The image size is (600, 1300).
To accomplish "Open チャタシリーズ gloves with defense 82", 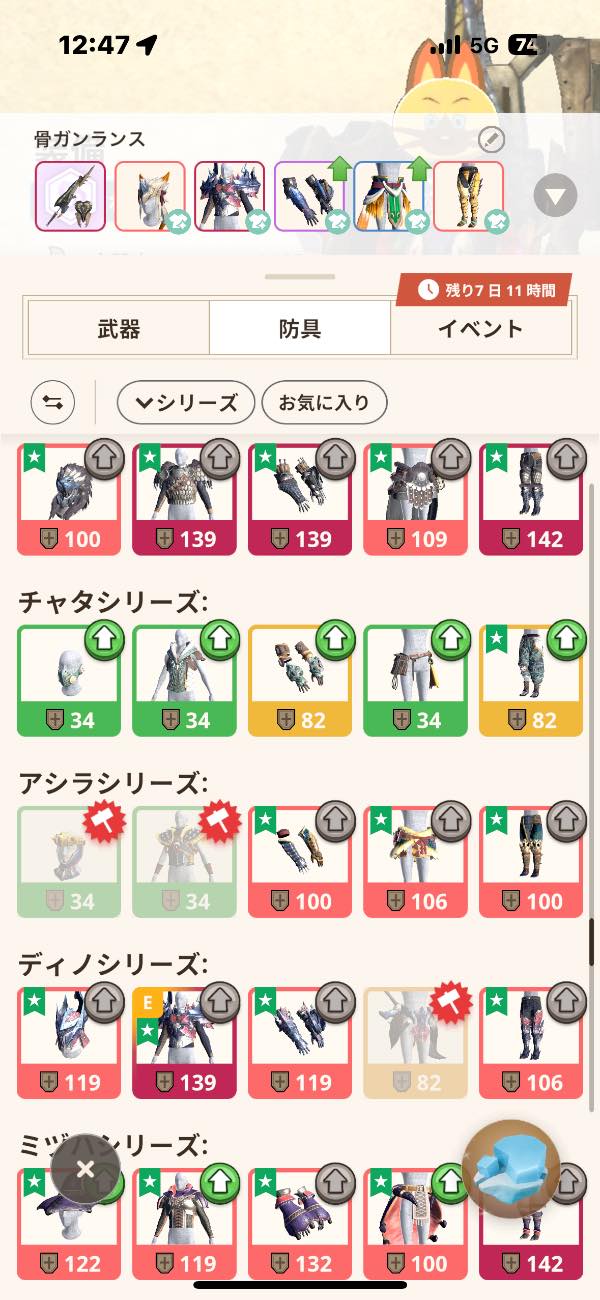I will click(300, 679).
